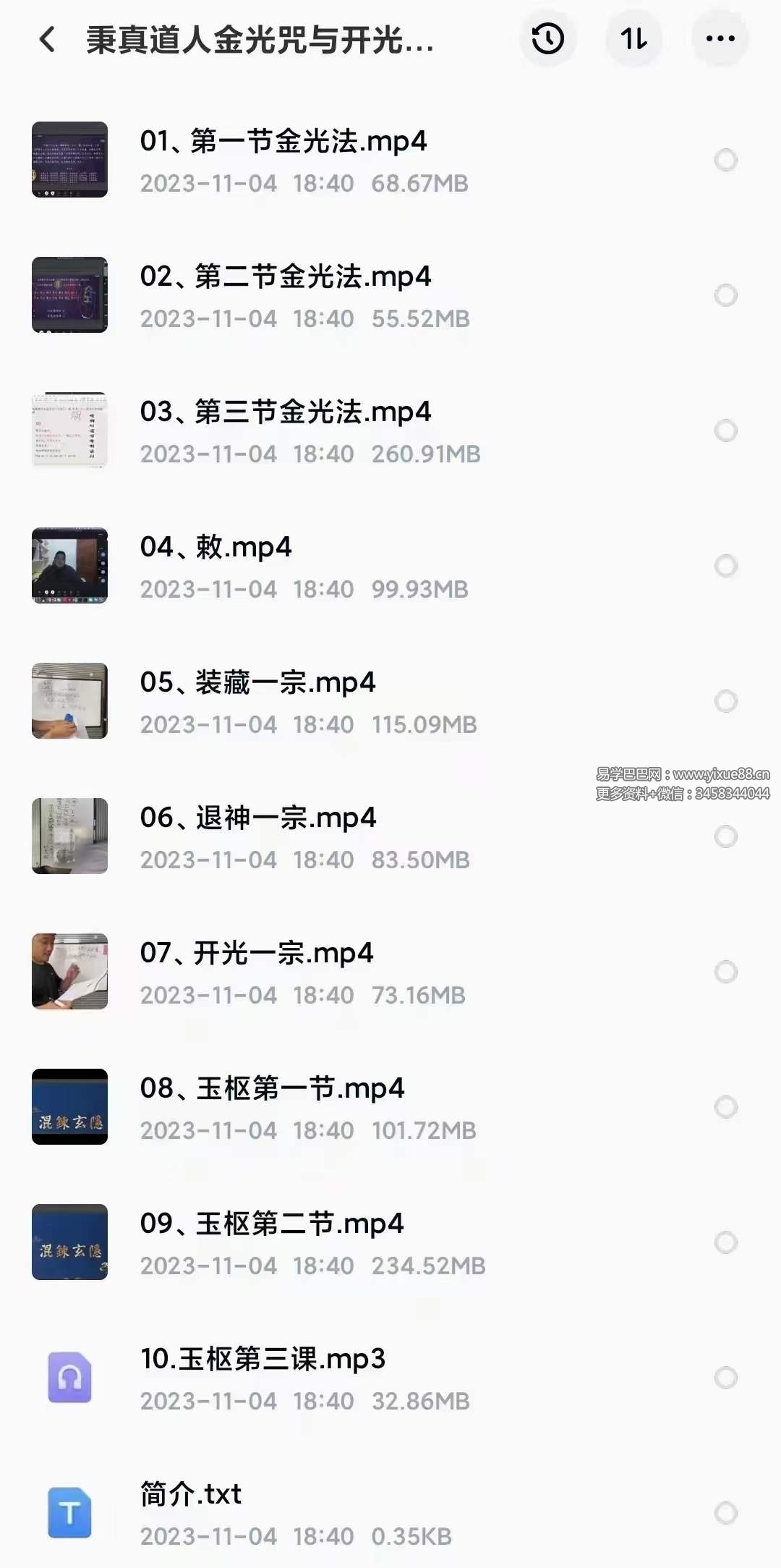Open the three-dot overflow menu

(720, 39)
